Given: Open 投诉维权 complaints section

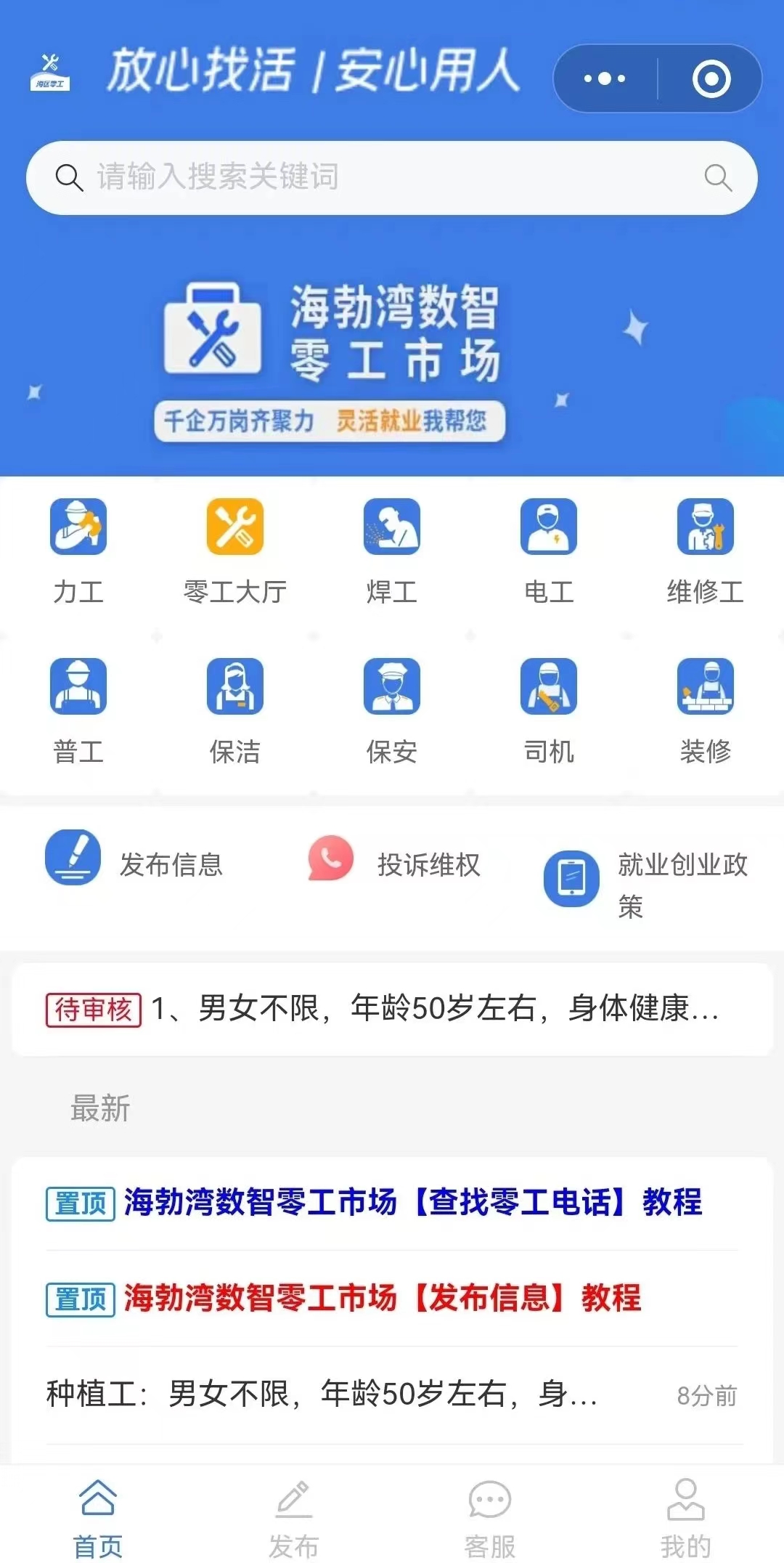Looking at the screenshot, I should click(394, 863).
